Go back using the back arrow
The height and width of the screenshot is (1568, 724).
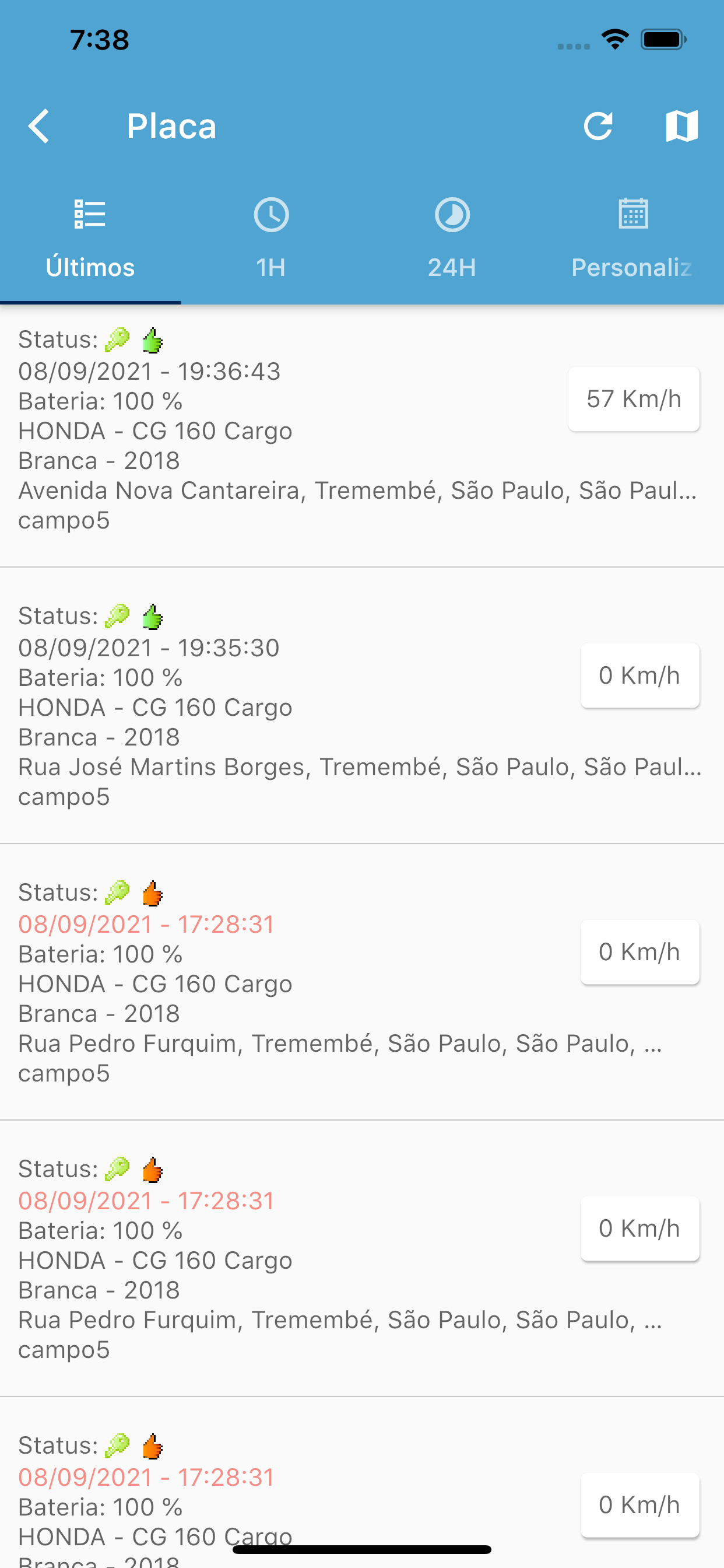coord(40,127)
